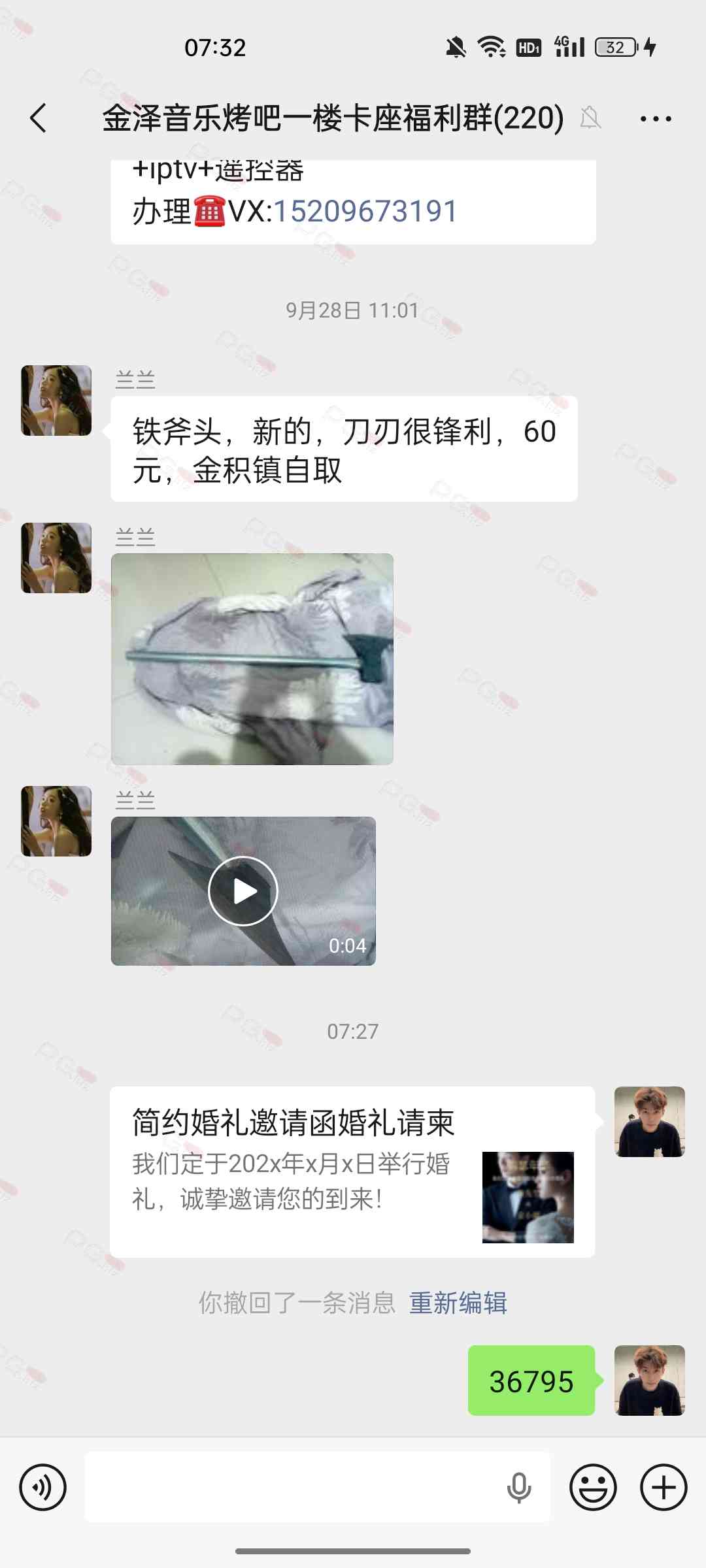Tap the phone number 15209673191 link

[365, 211]
